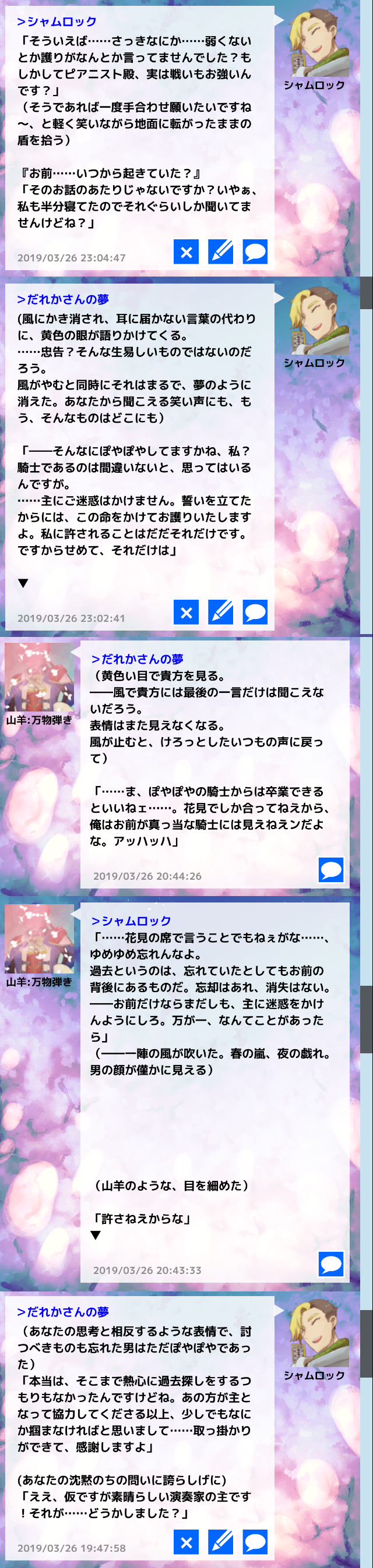
Task: Delete the message posted at 23:04:47
Action: [x=186, y=252]
